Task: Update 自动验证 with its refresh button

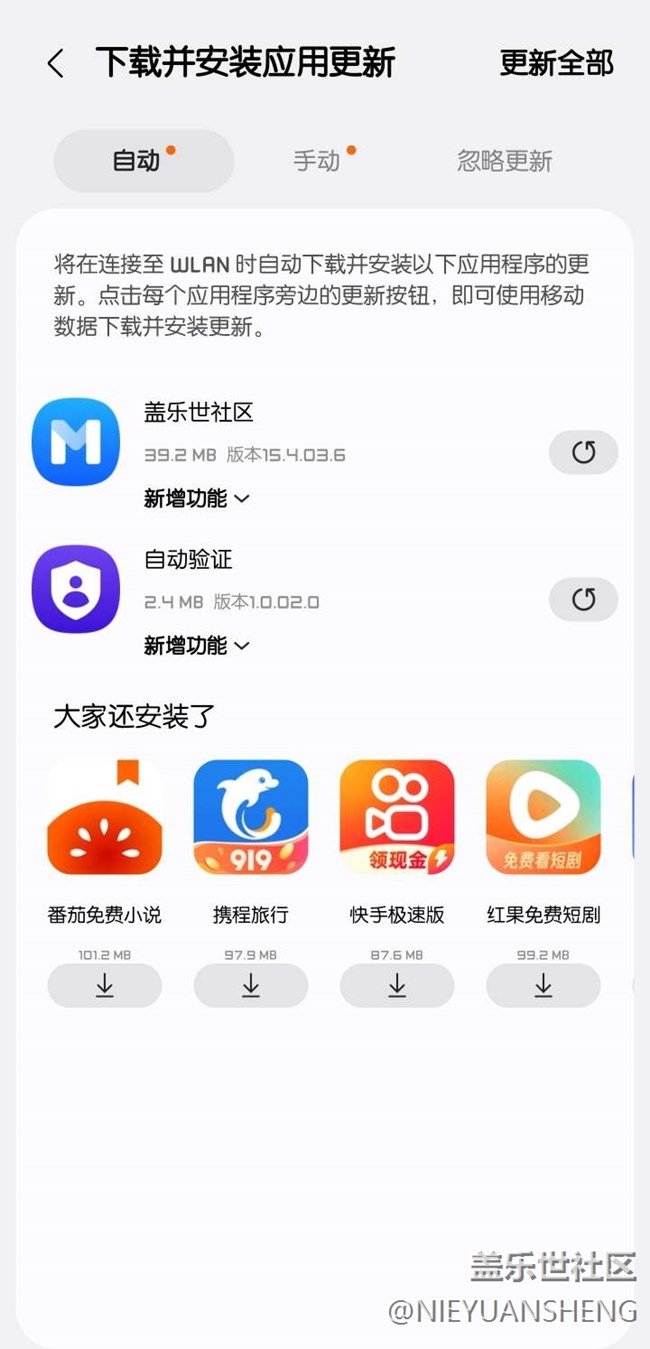Action: tap(584, 600)
